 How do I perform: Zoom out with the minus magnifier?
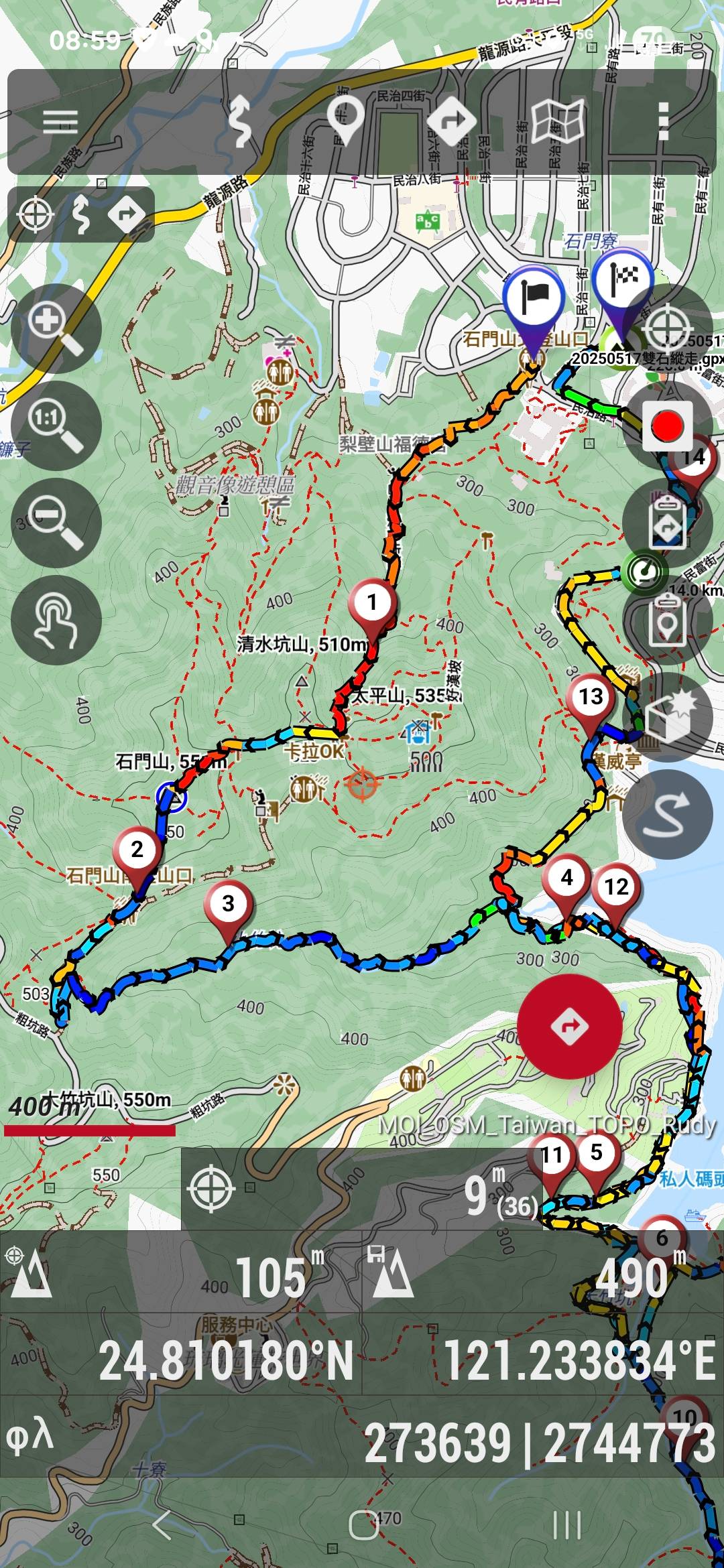click(x=56, y=523)
